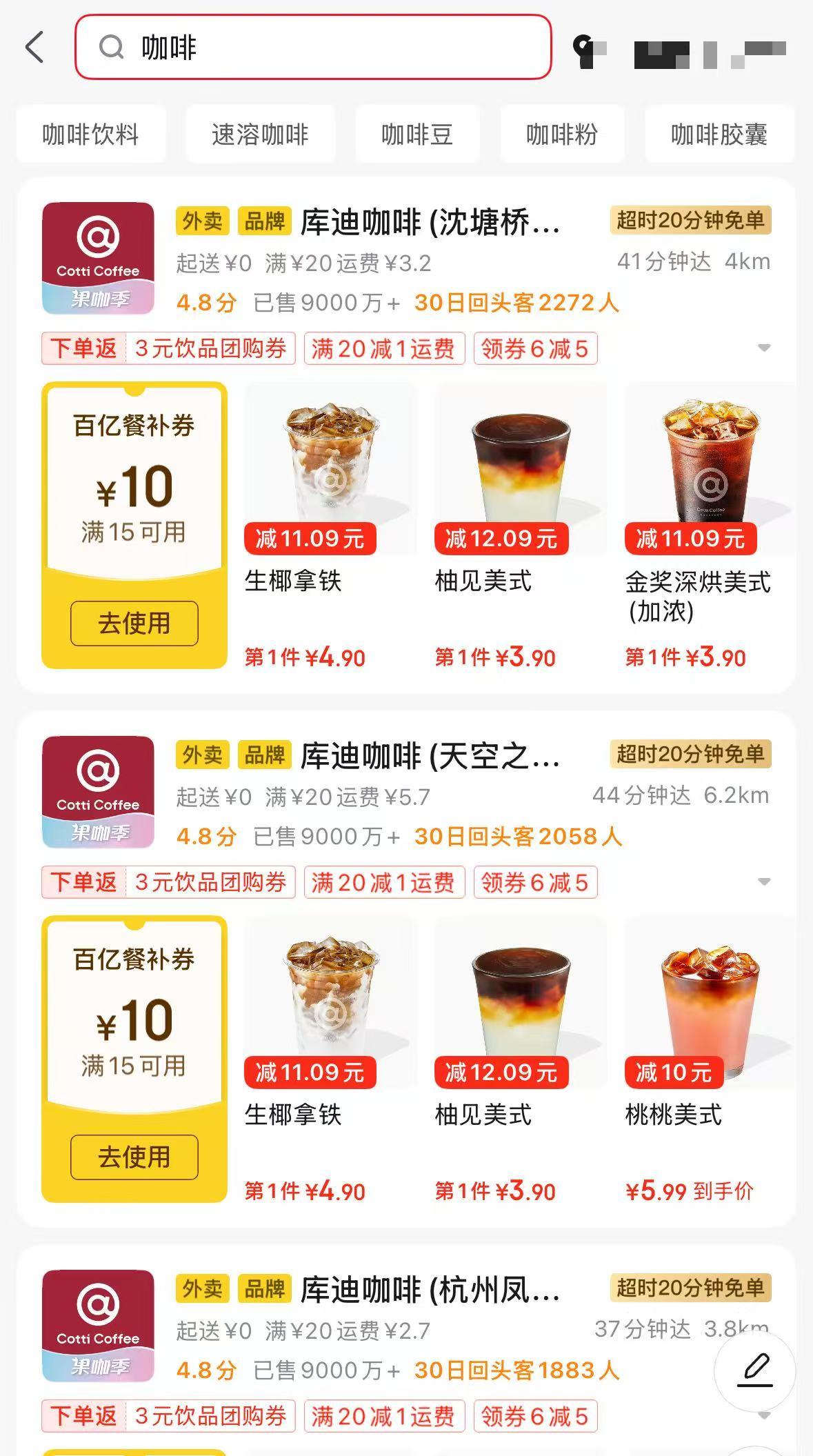
Task: Expand promotions for the 沈塘桥 store
Action: point(763,348)
